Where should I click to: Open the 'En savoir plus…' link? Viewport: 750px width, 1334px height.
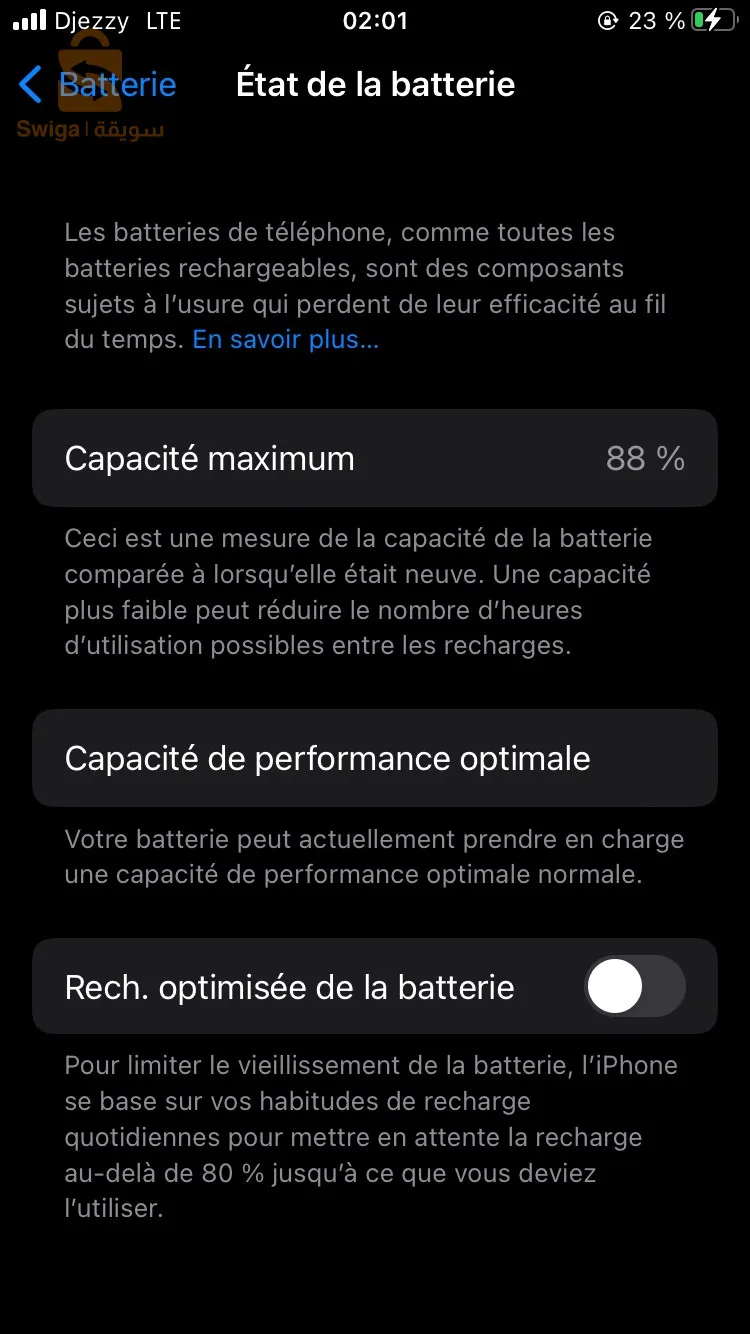tap(285, 339)
